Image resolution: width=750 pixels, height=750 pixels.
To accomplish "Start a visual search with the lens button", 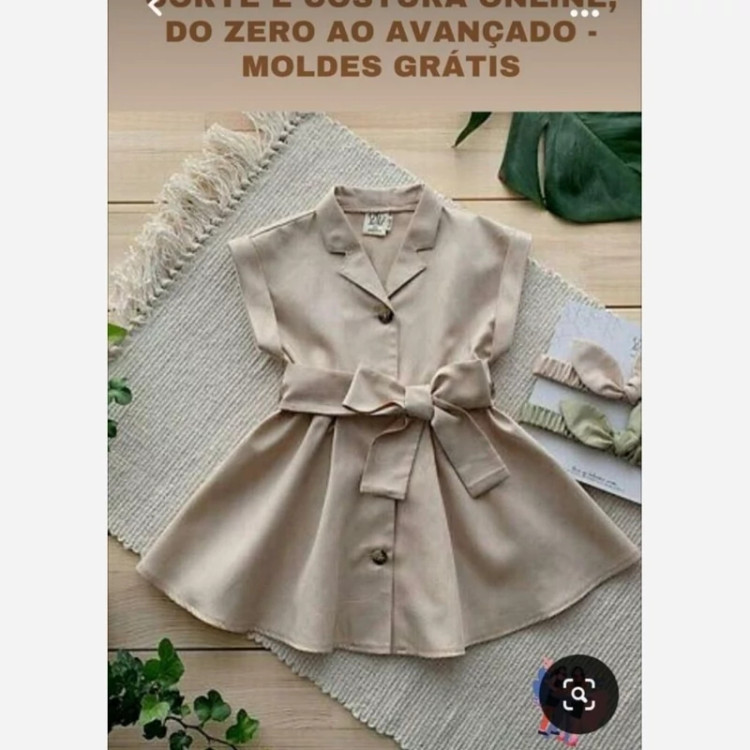I will 578,694.
